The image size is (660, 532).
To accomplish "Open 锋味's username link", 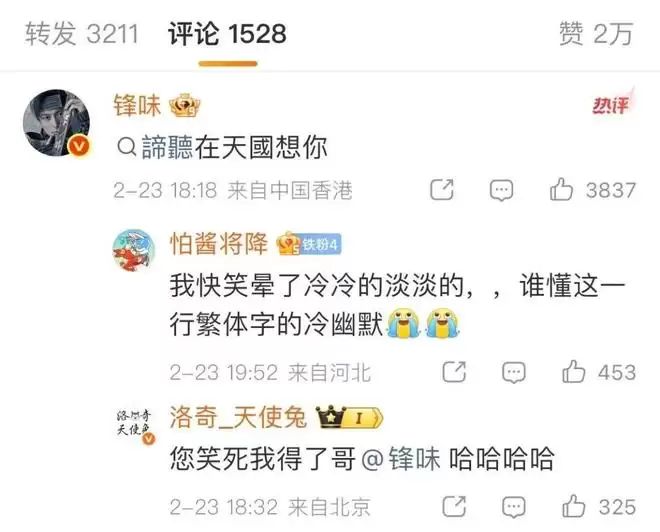I will [137, 106].
